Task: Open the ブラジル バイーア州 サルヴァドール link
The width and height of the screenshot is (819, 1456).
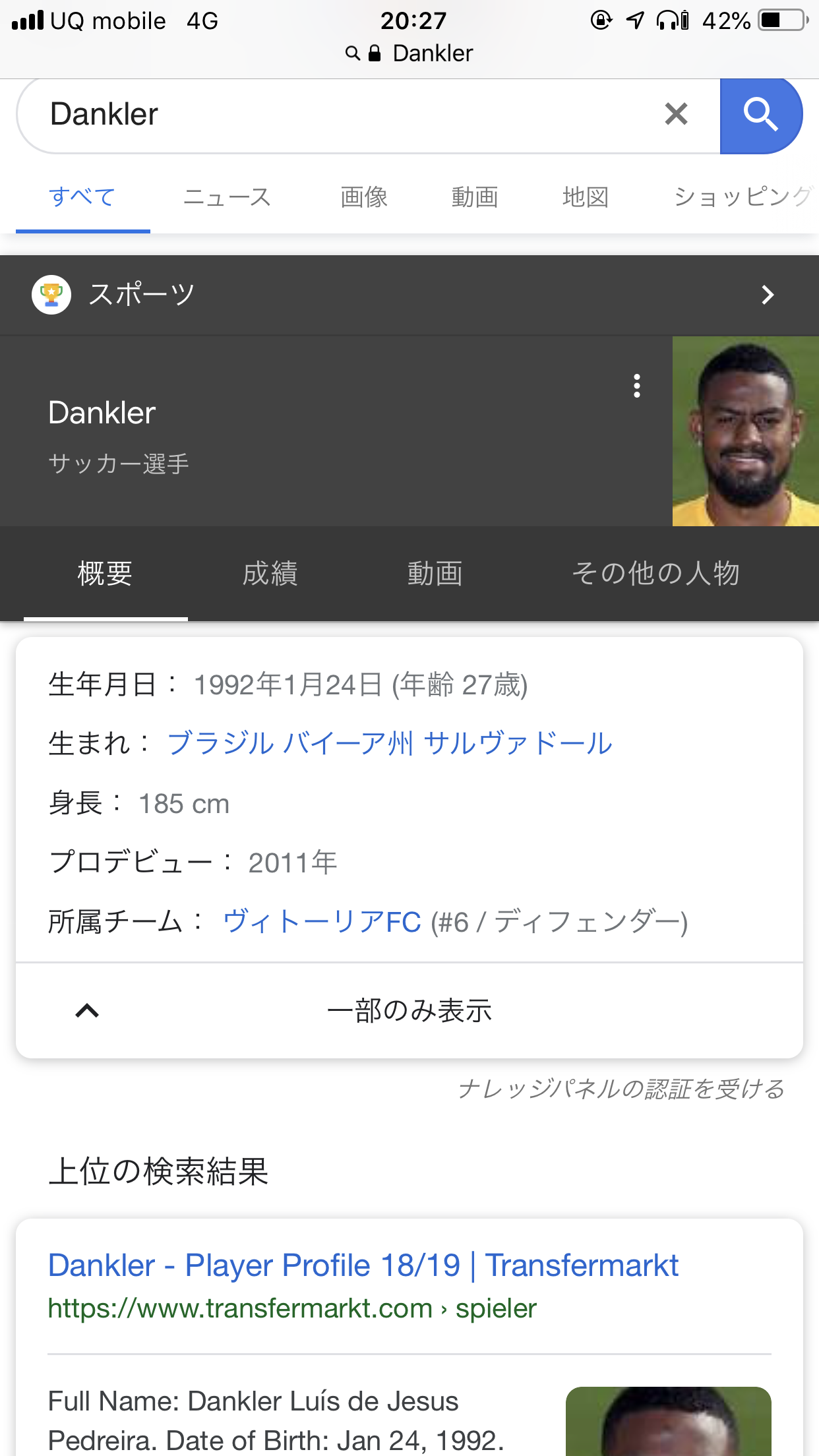Action: coord(389,744)
